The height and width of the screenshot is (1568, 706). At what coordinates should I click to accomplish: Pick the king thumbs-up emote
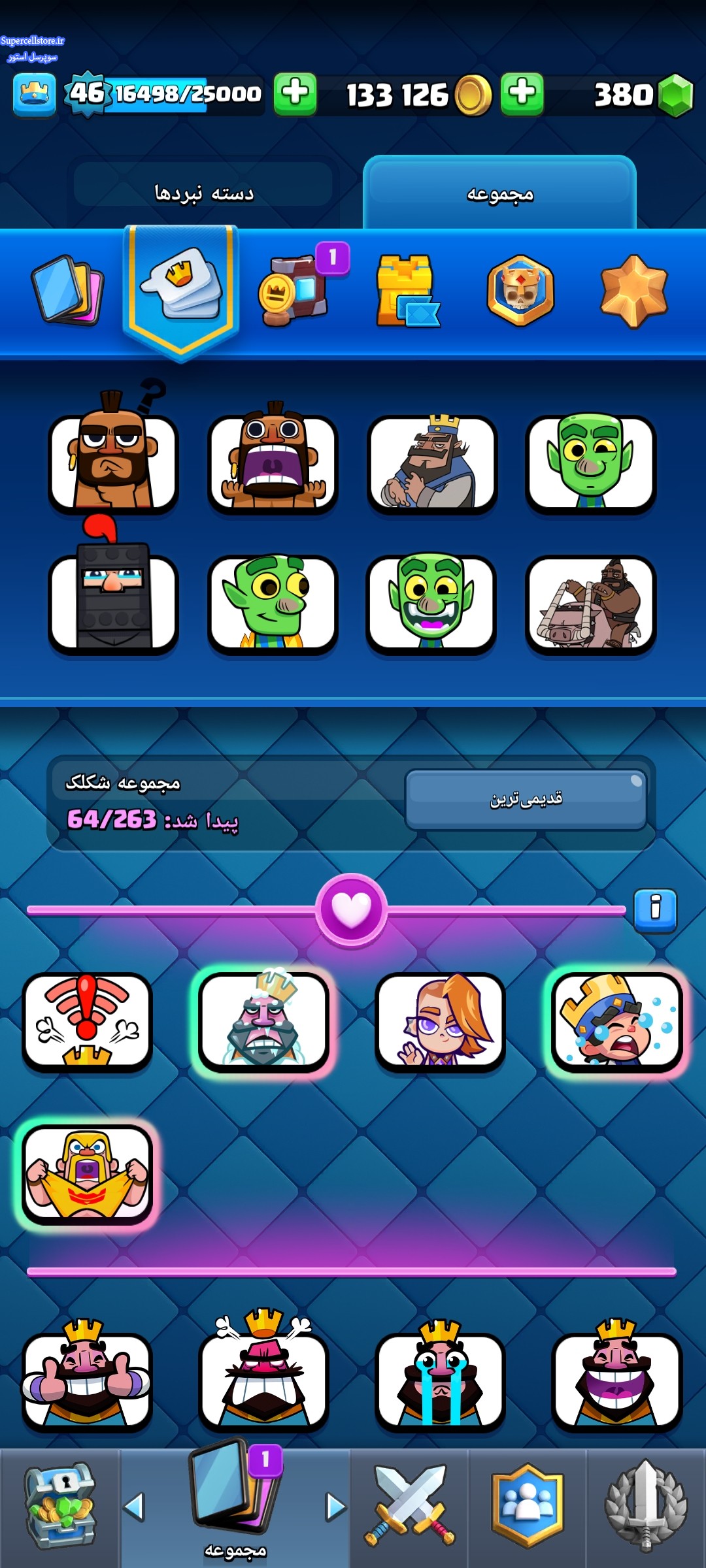pos(87,1379)
